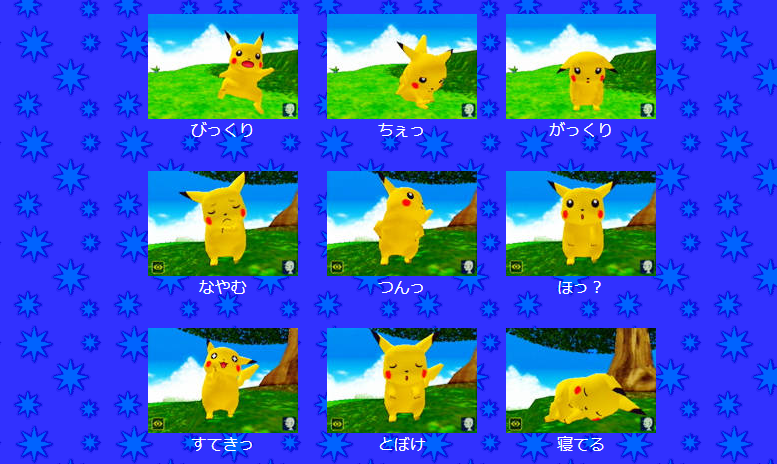This screenshot has width=777, height=464.
Task: Open the すてきっ Pikachu picture
Action: [222, 380]
